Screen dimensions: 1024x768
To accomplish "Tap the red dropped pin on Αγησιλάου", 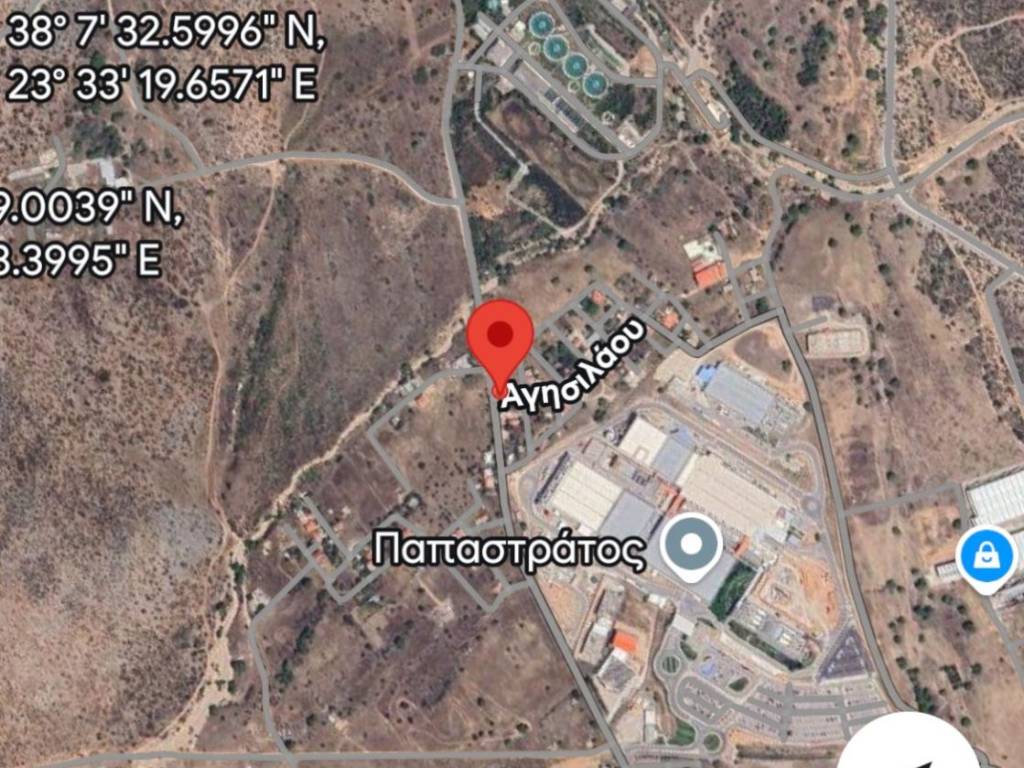I will (500, 338).
